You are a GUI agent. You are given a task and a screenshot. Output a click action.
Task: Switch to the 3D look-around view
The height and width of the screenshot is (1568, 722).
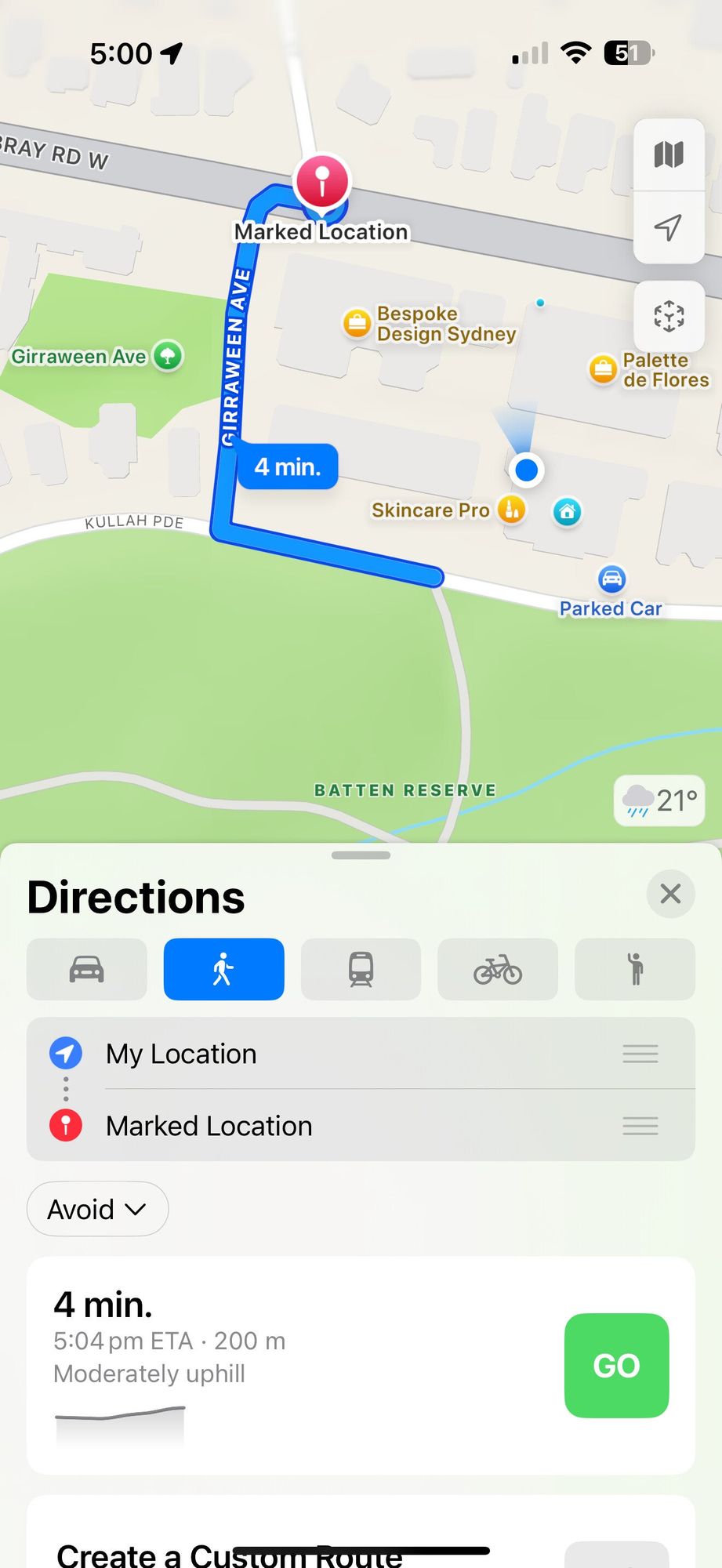pyautogui.click(x=668, y=316)
